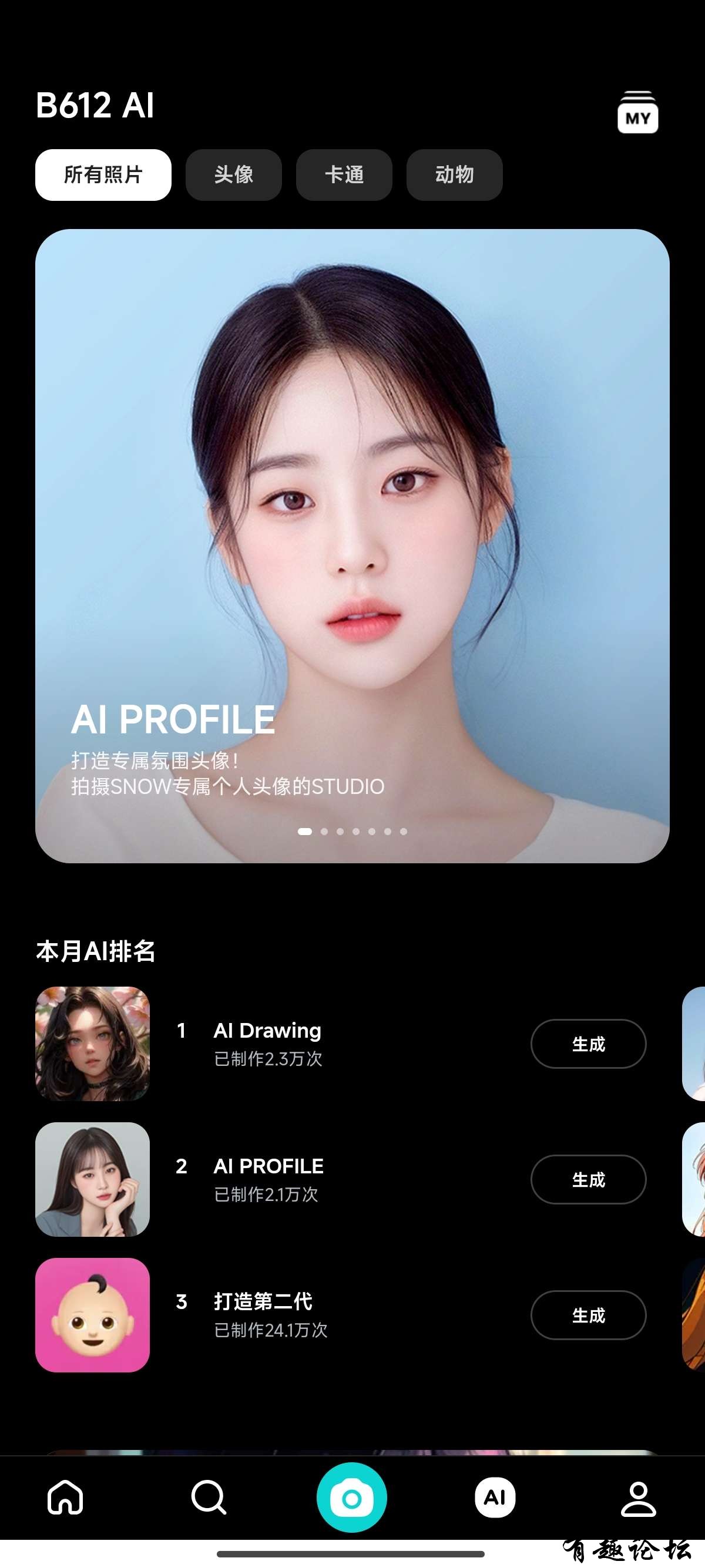Open the AI Drawing thumbnail
This screenshot has height=1568, width=705.
93,1044
